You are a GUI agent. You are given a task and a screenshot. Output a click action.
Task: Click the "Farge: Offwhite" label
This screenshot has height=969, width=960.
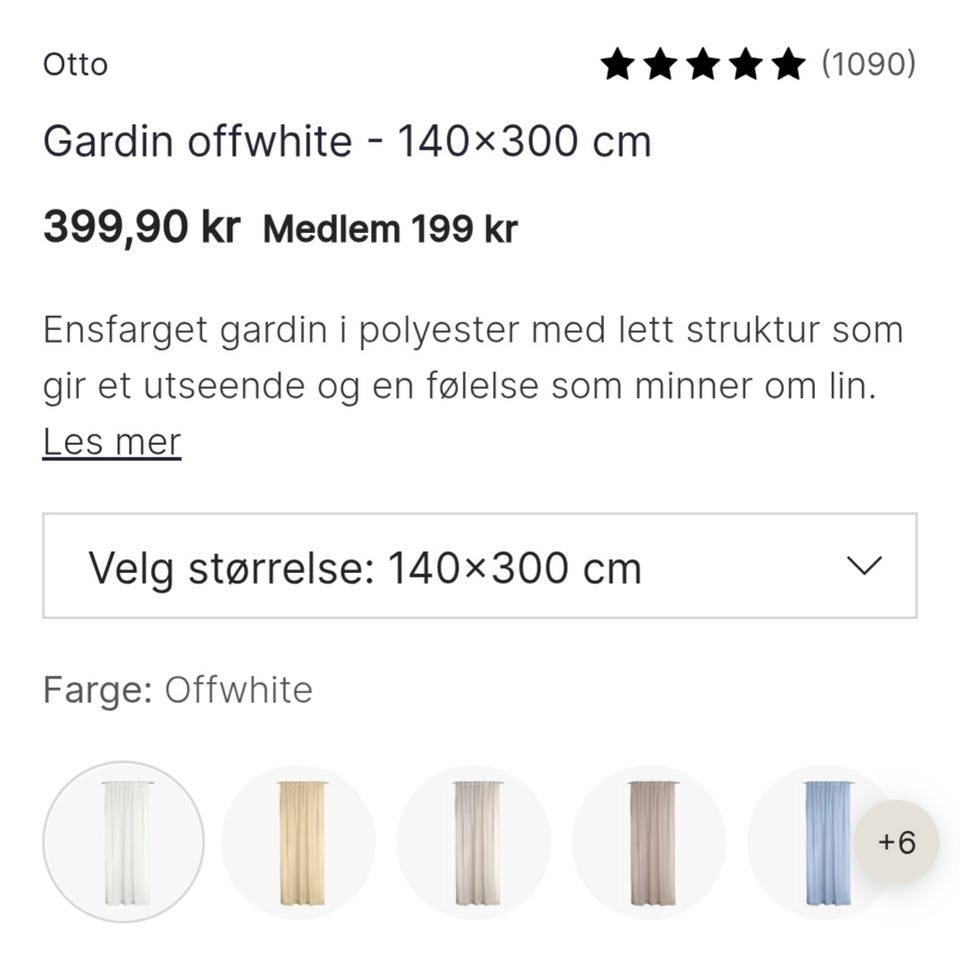pos(176,689)
